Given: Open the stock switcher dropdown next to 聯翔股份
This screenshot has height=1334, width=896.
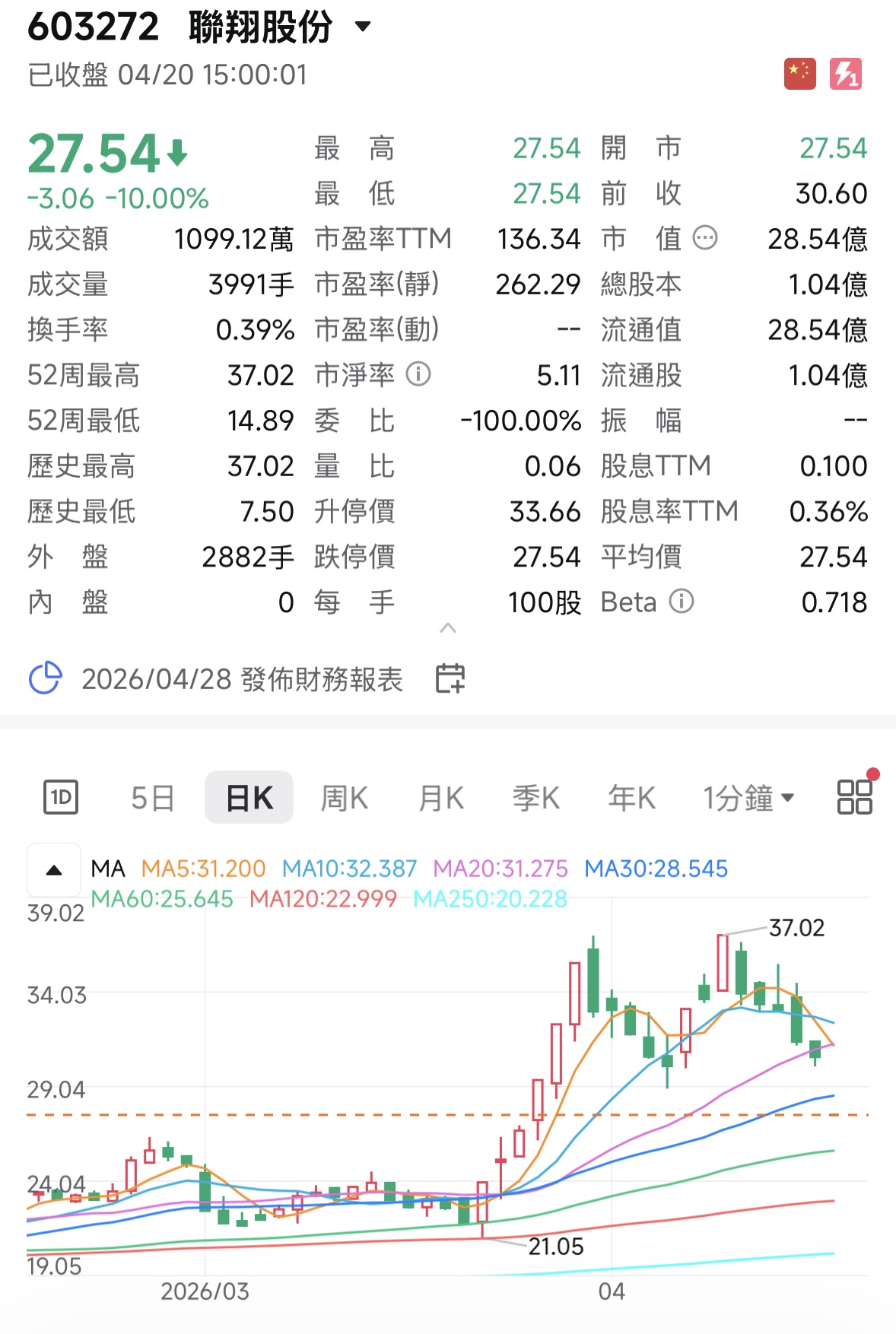Looking at the screenshot, I should (x=363, y=27).
